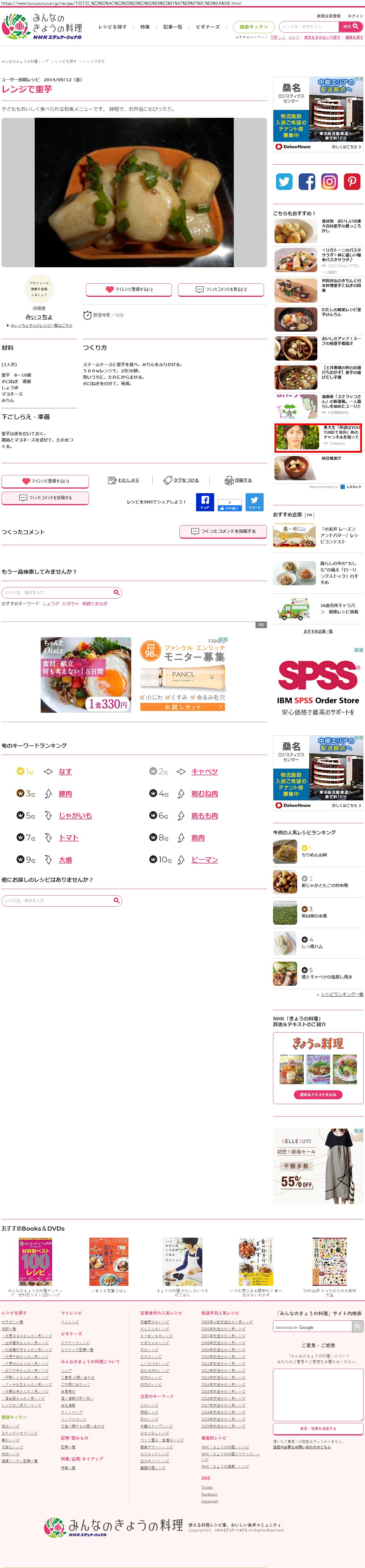Screen dimensions: 365x1568
Task: View つくったコメントを見る button
Action: point(221,289)
